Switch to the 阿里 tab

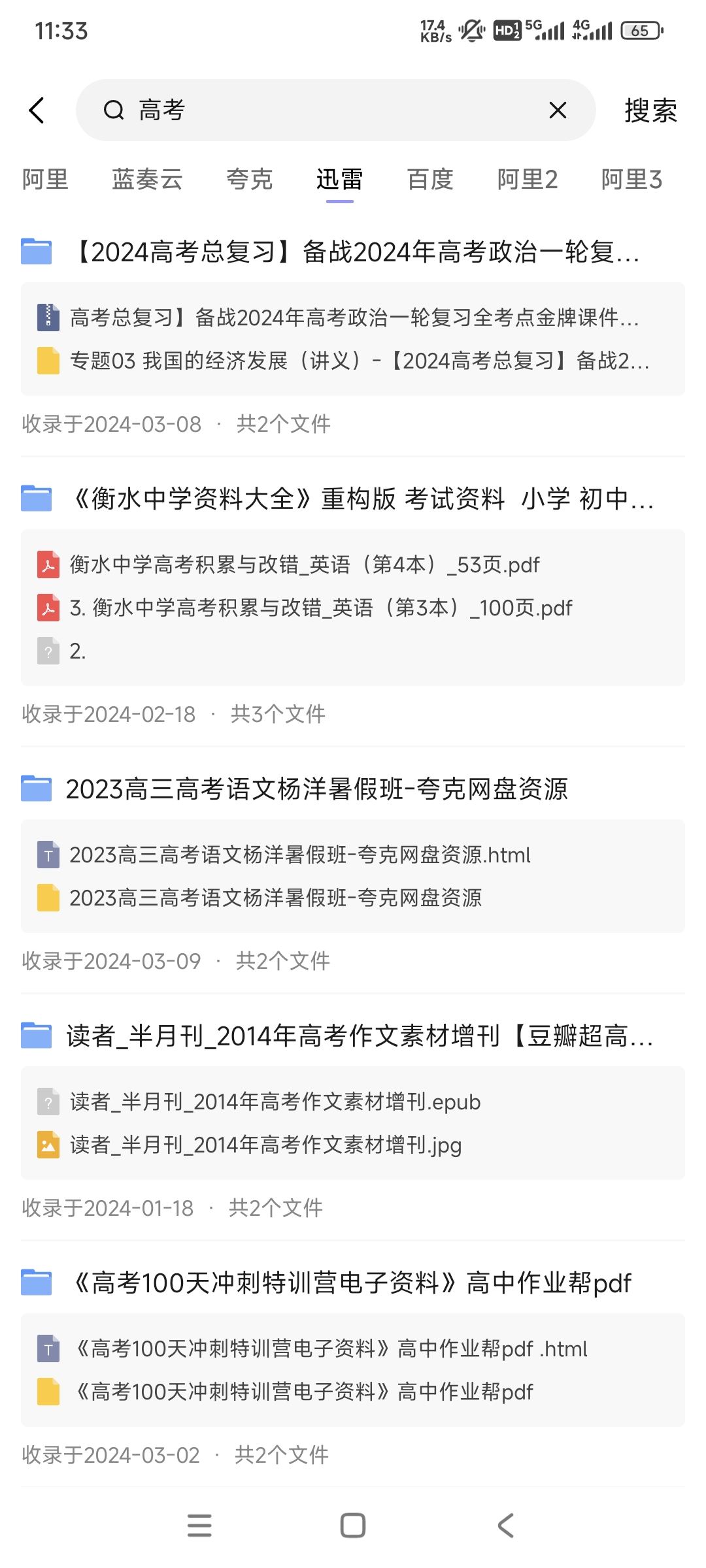[45, 180]
